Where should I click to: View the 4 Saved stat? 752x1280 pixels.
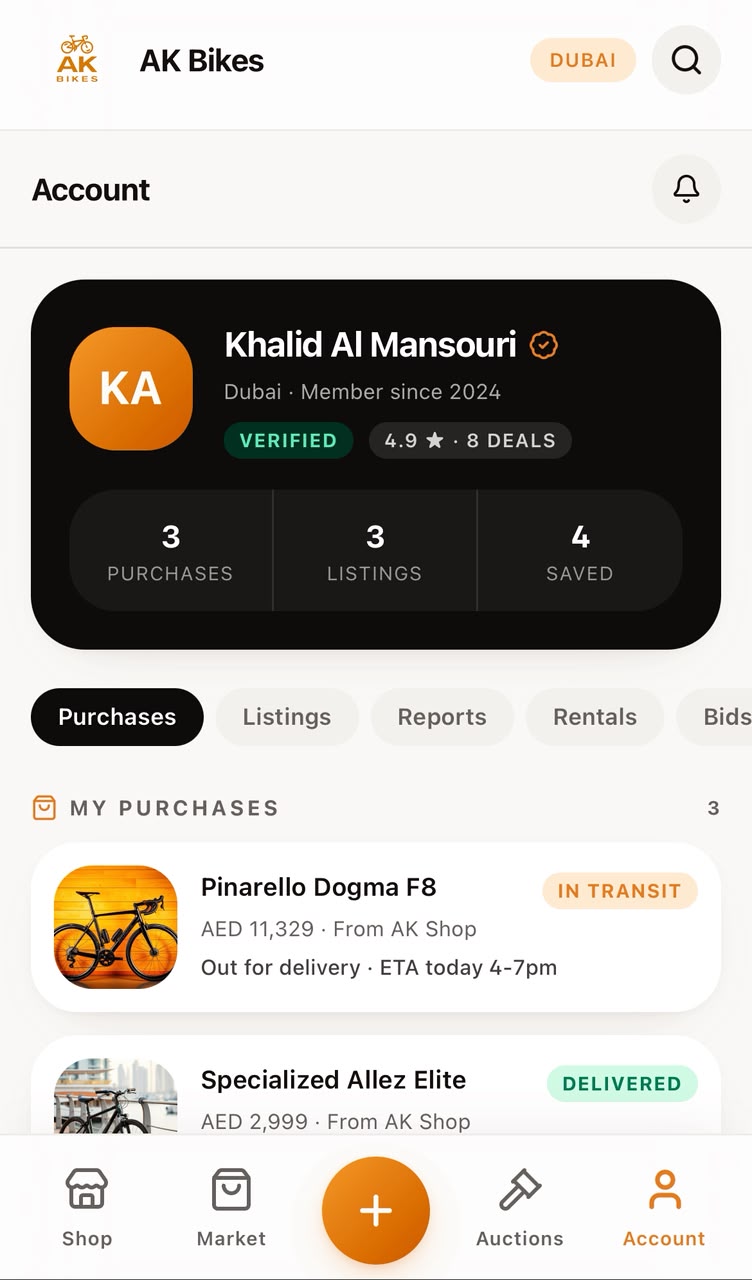click(x=580, y=550)
